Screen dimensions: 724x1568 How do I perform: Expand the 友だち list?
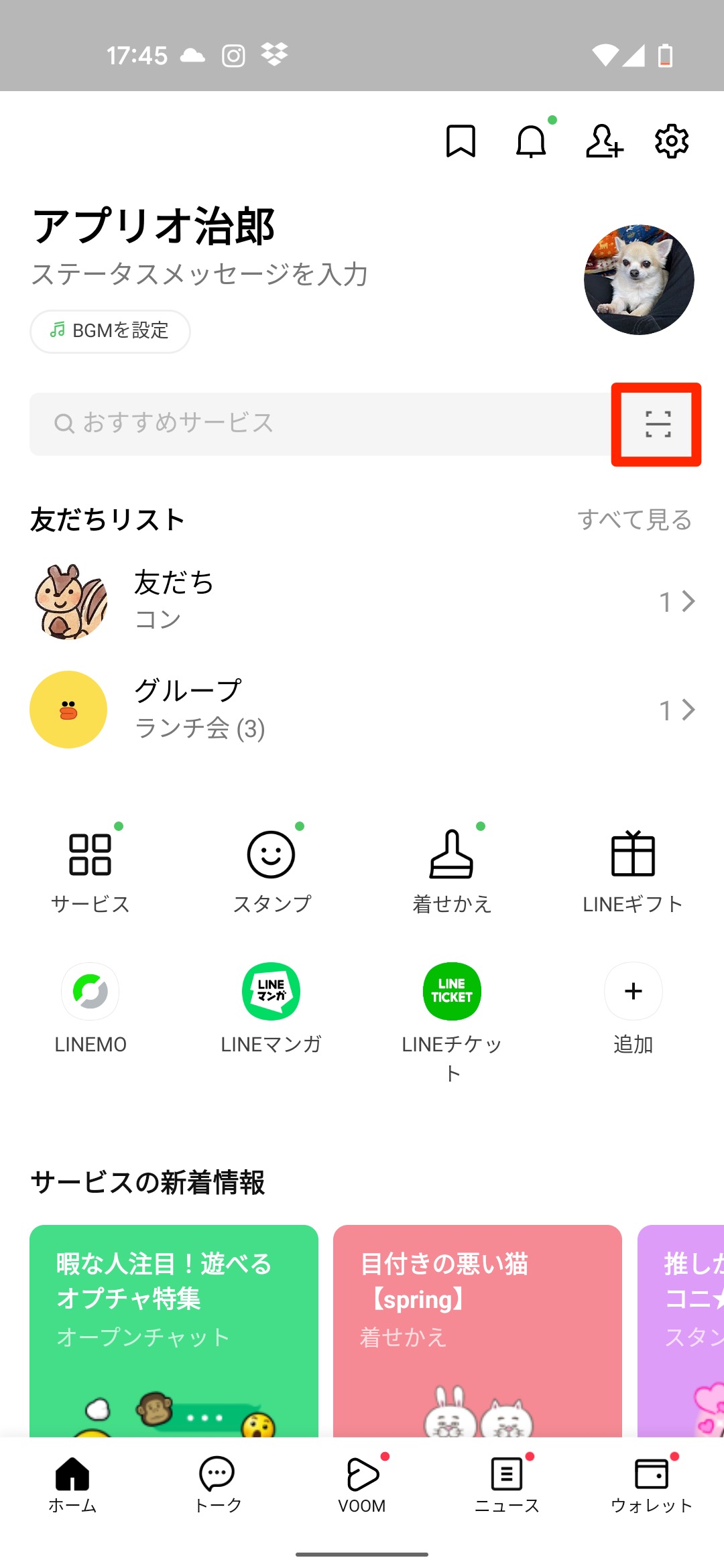pyautogui.click(x=362, y=600)
